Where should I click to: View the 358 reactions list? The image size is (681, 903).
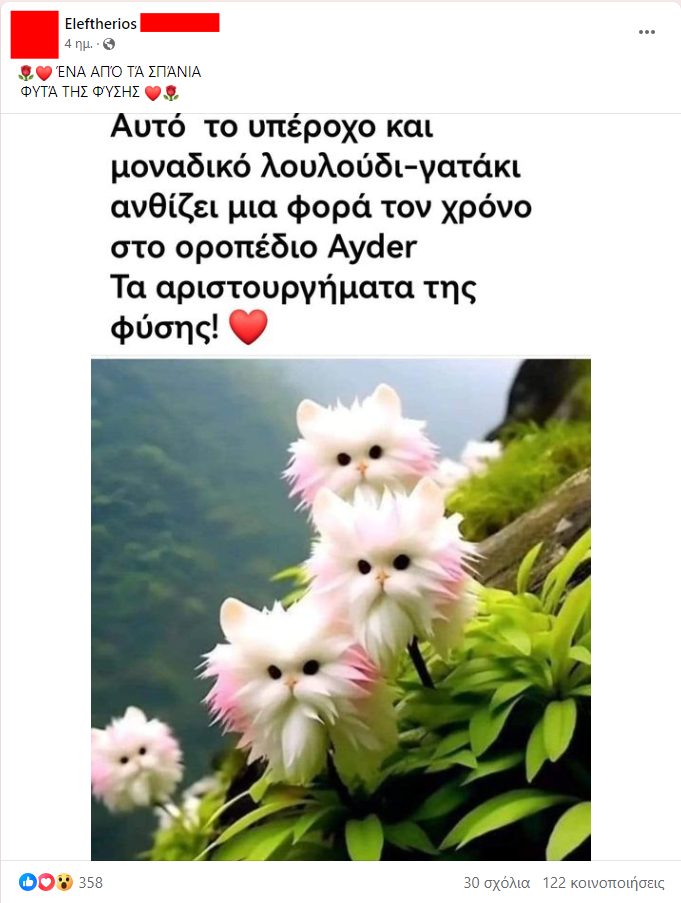click(90, 882)
